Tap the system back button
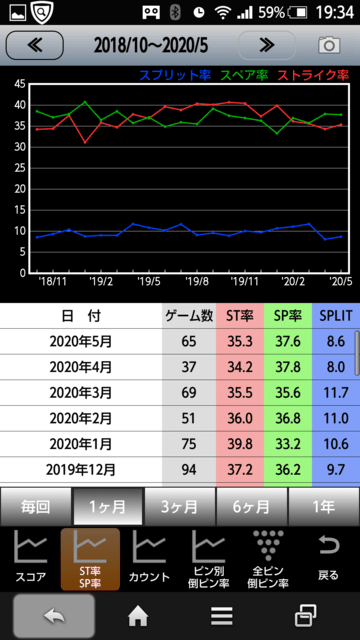This screenshot has width=360, height=640. tap(54, 616)
